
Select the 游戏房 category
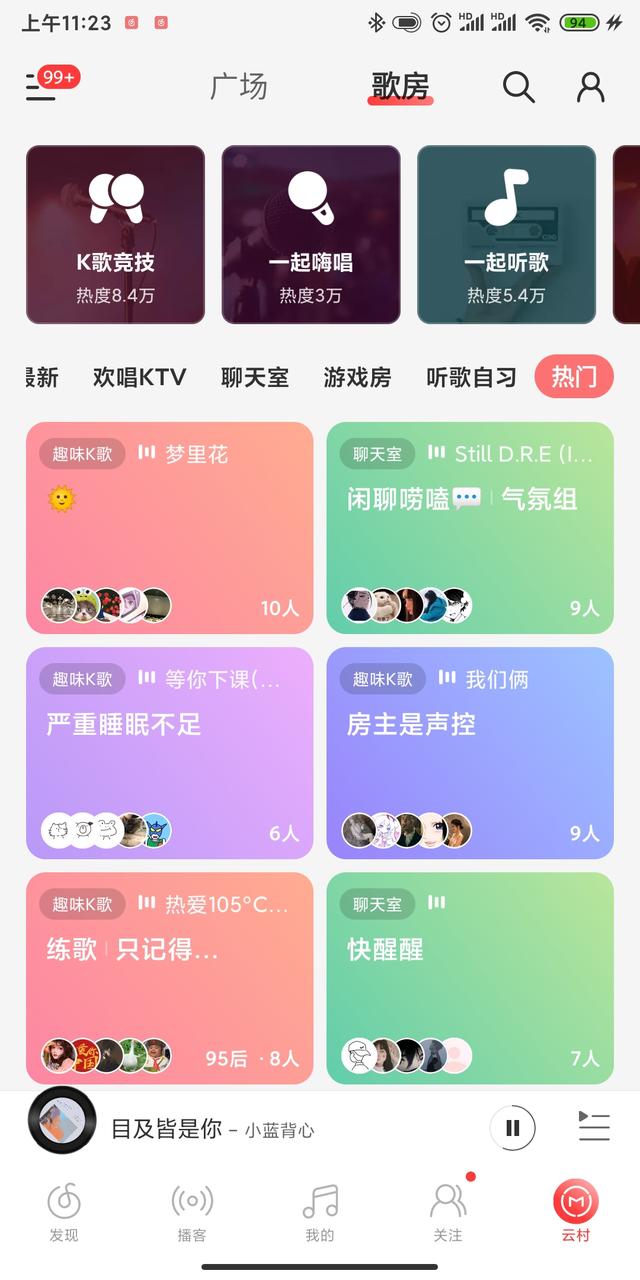(357, 377)
